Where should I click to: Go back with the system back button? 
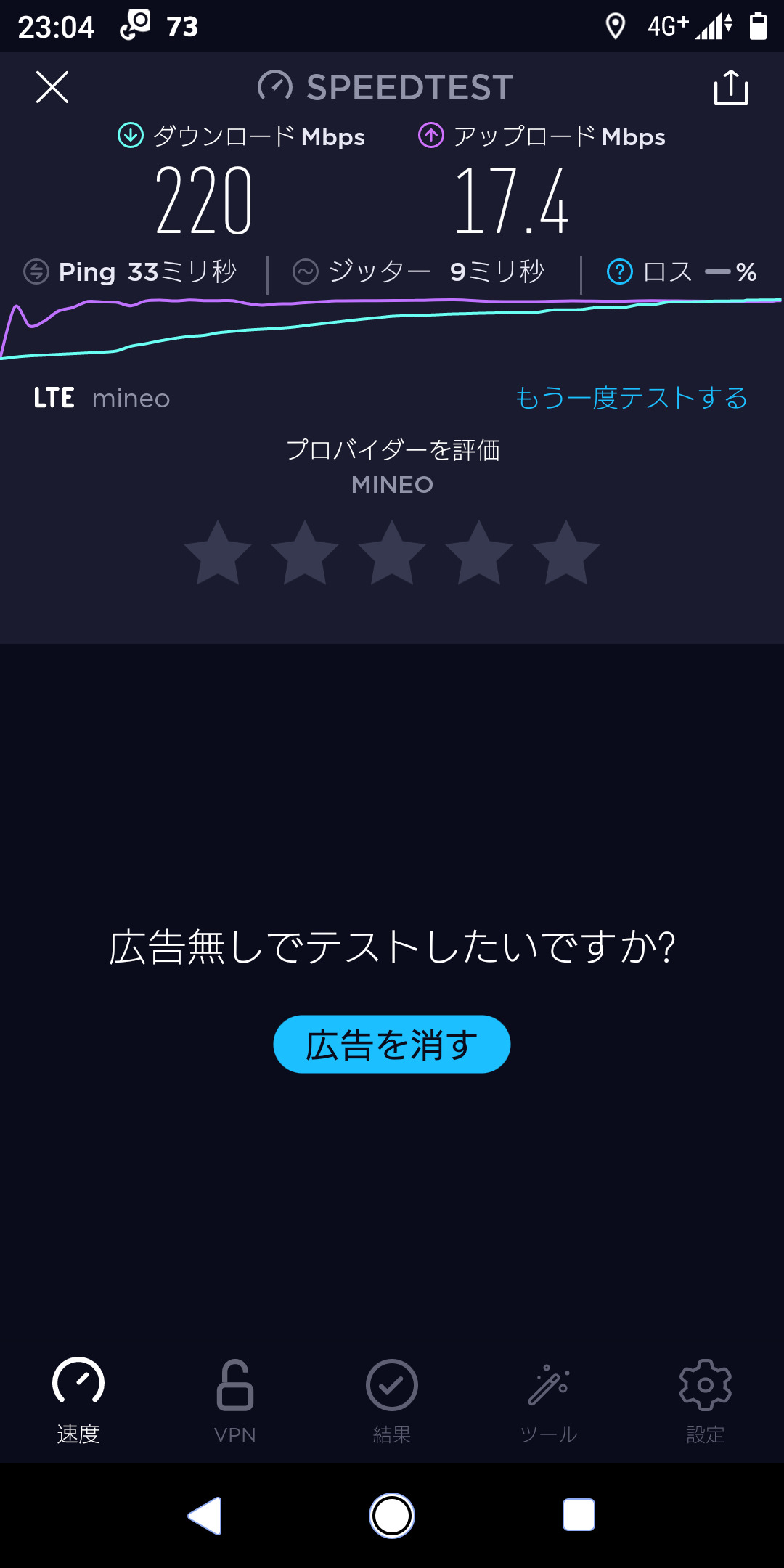tap(205, 1516)
